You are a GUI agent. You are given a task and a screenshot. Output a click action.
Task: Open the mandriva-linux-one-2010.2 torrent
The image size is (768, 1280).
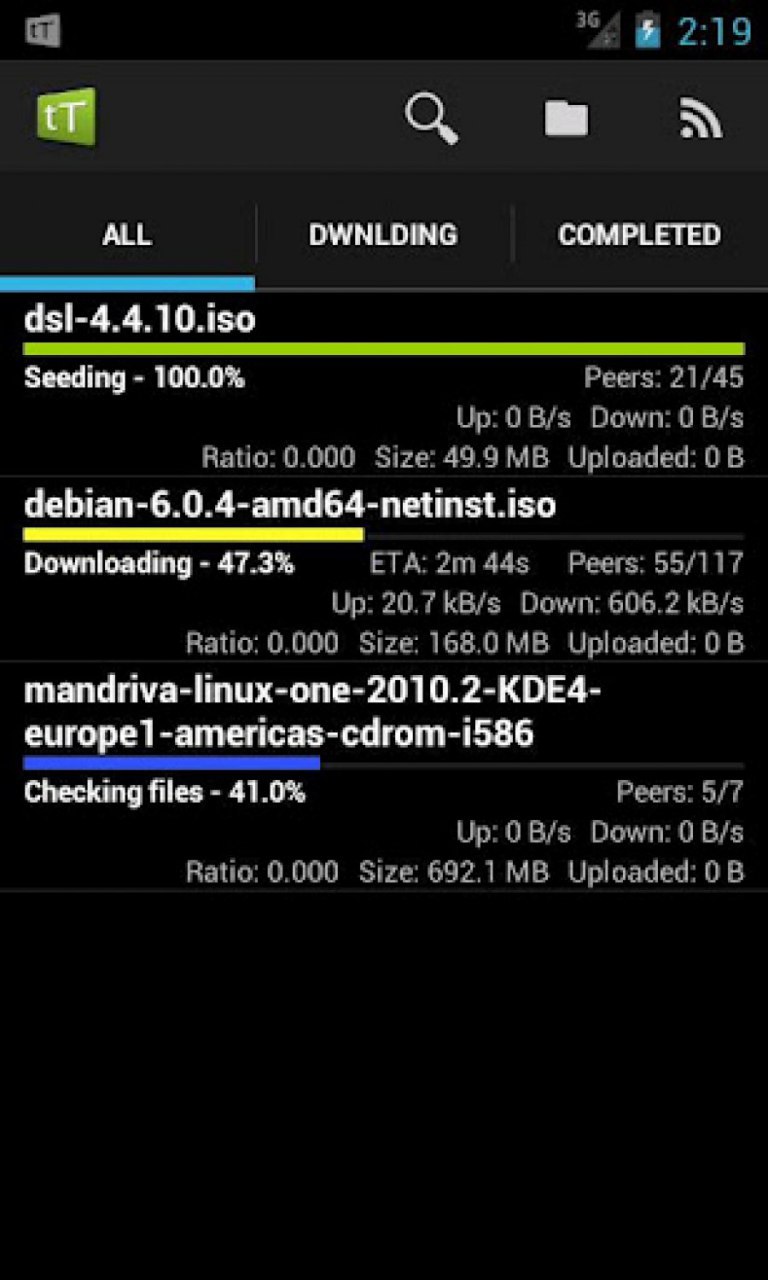tap(384, 777)
